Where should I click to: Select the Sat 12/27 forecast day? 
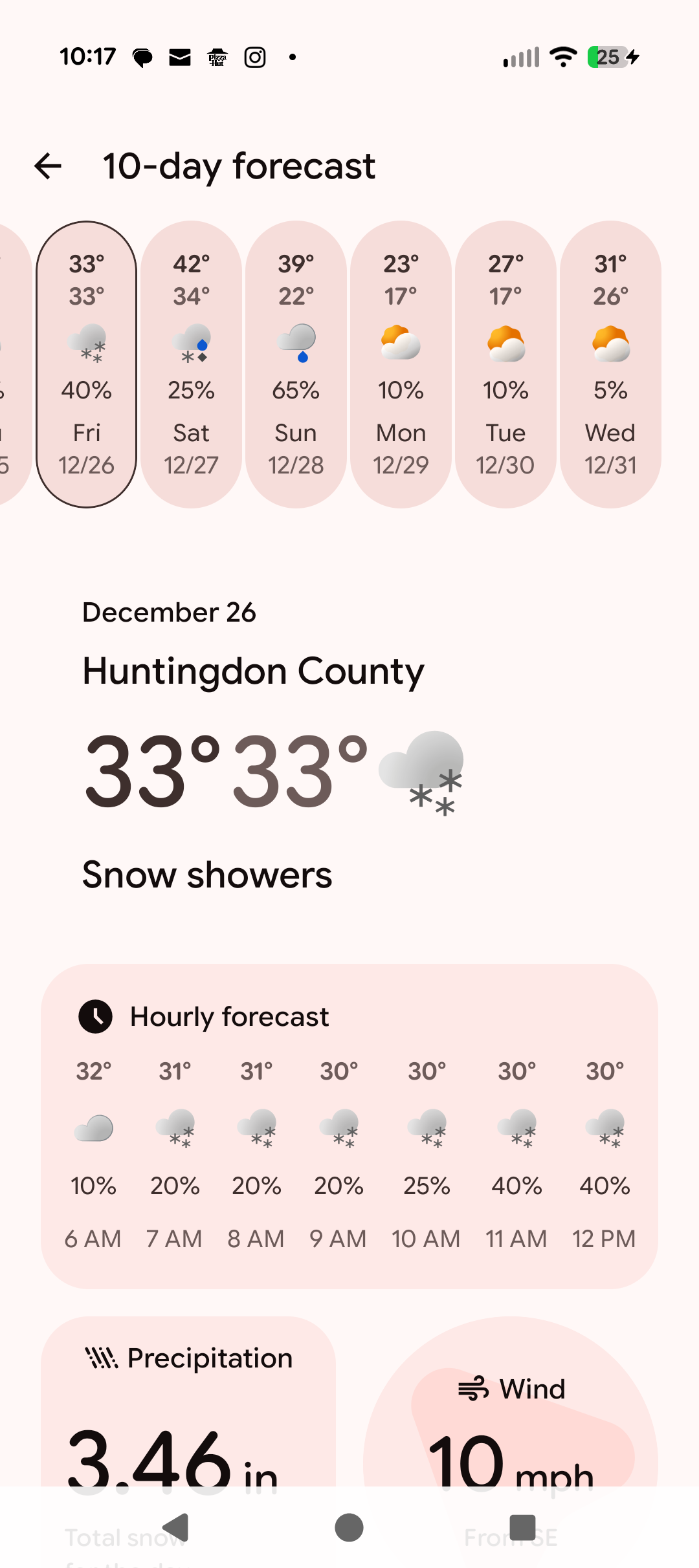(192, 364)
